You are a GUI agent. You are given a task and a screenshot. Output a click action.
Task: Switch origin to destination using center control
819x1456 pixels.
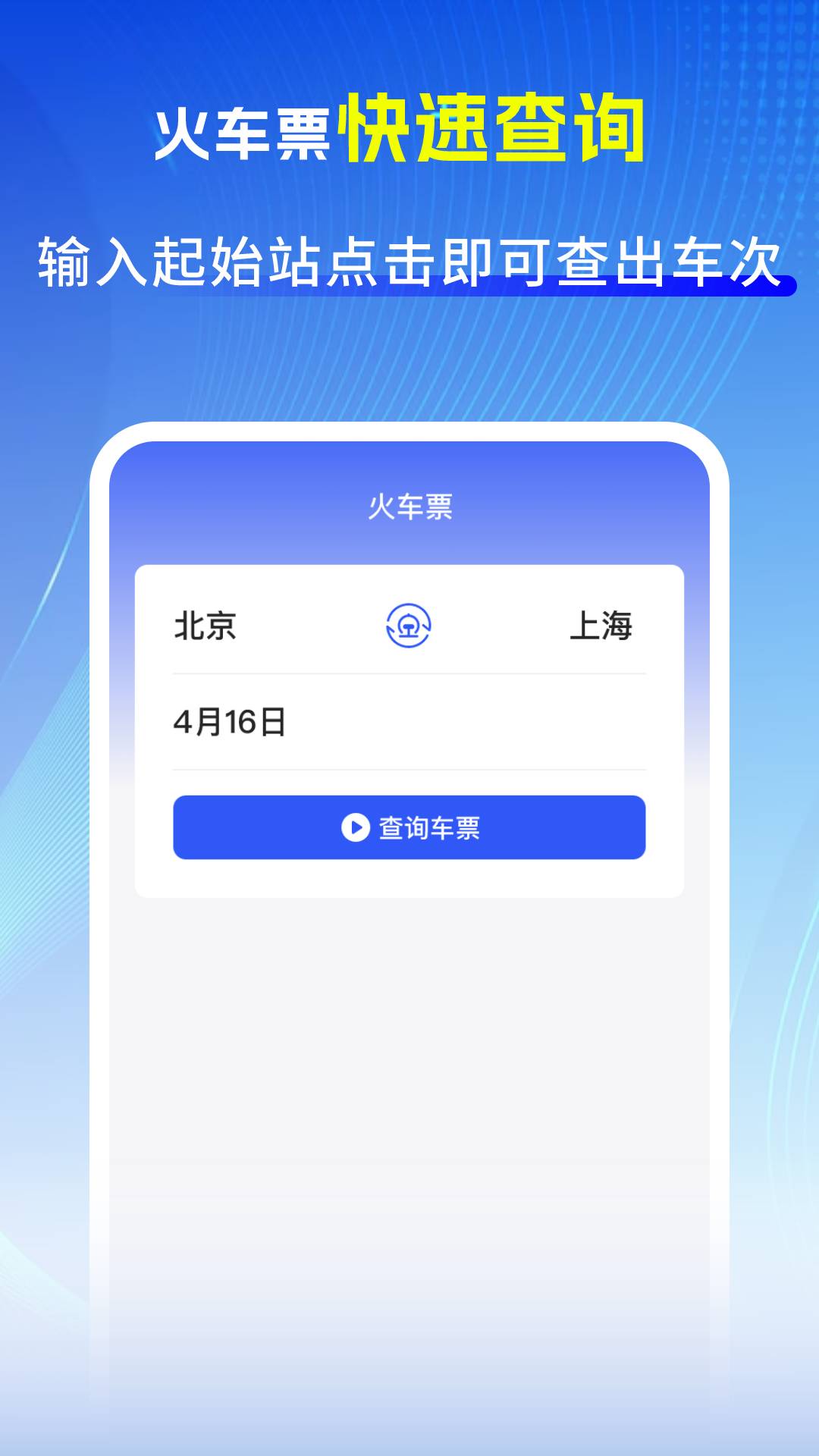pyautogui.click(x=409, y=626)
